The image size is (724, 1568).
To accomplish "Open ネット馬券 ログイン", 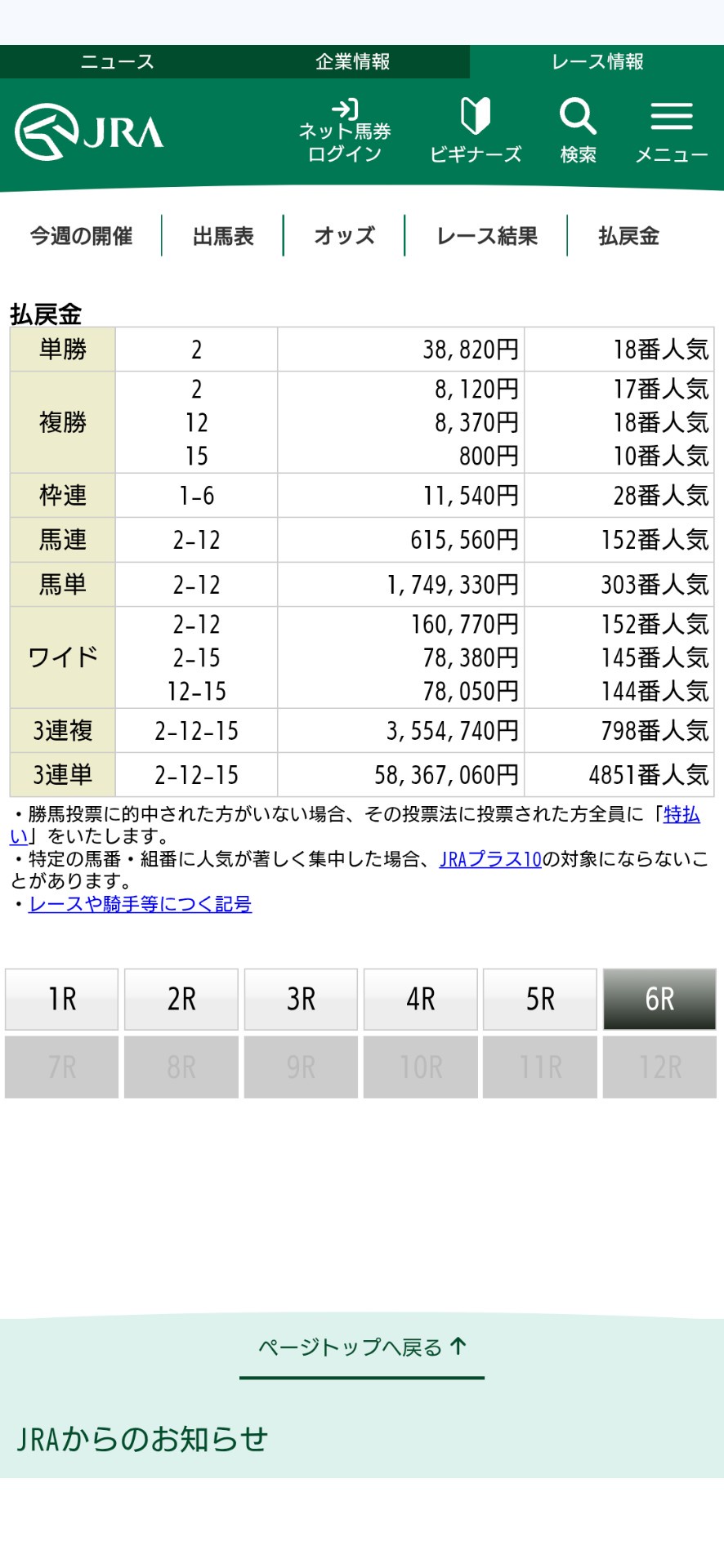I will tap(344, 132).
